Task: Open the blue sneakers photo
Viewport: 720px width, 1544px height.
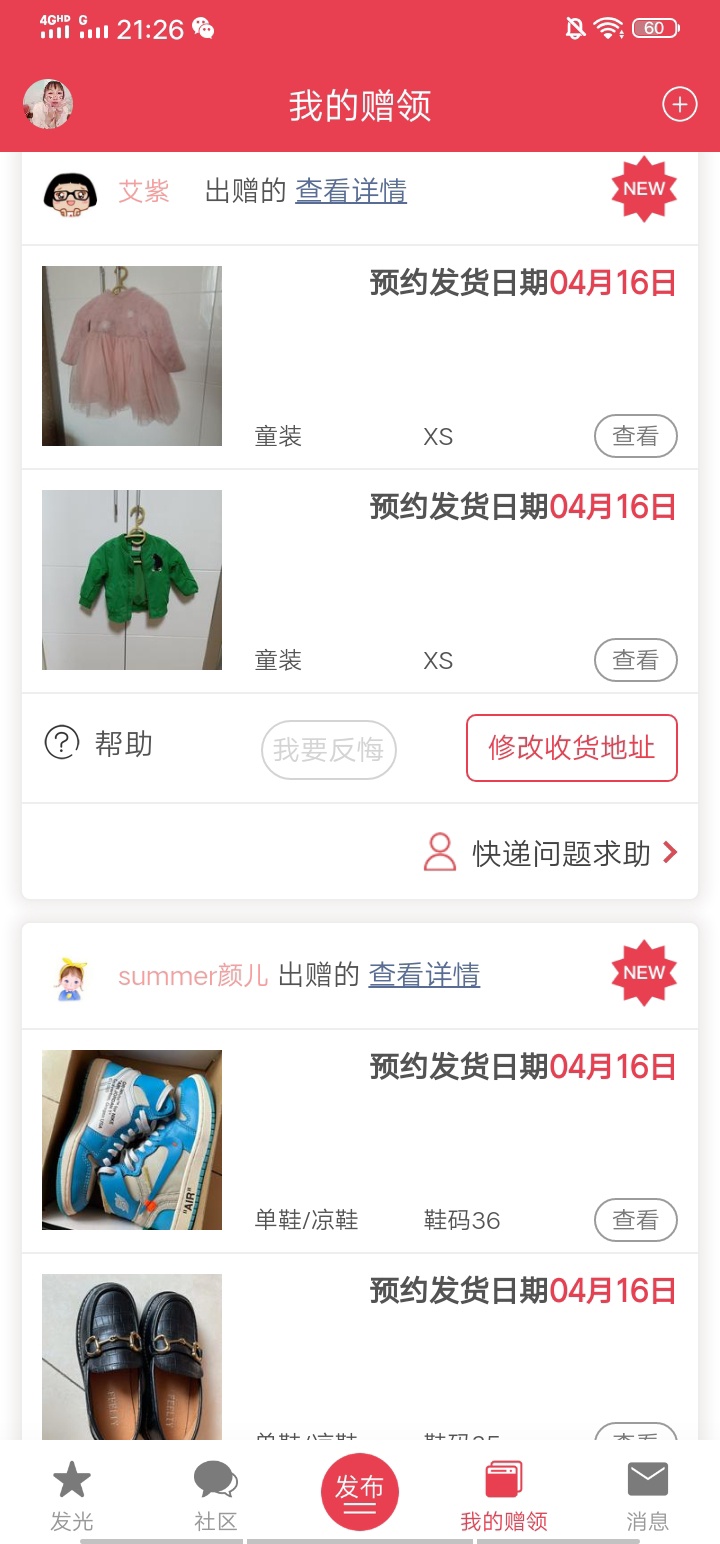Action: (x=132, y=1140)
